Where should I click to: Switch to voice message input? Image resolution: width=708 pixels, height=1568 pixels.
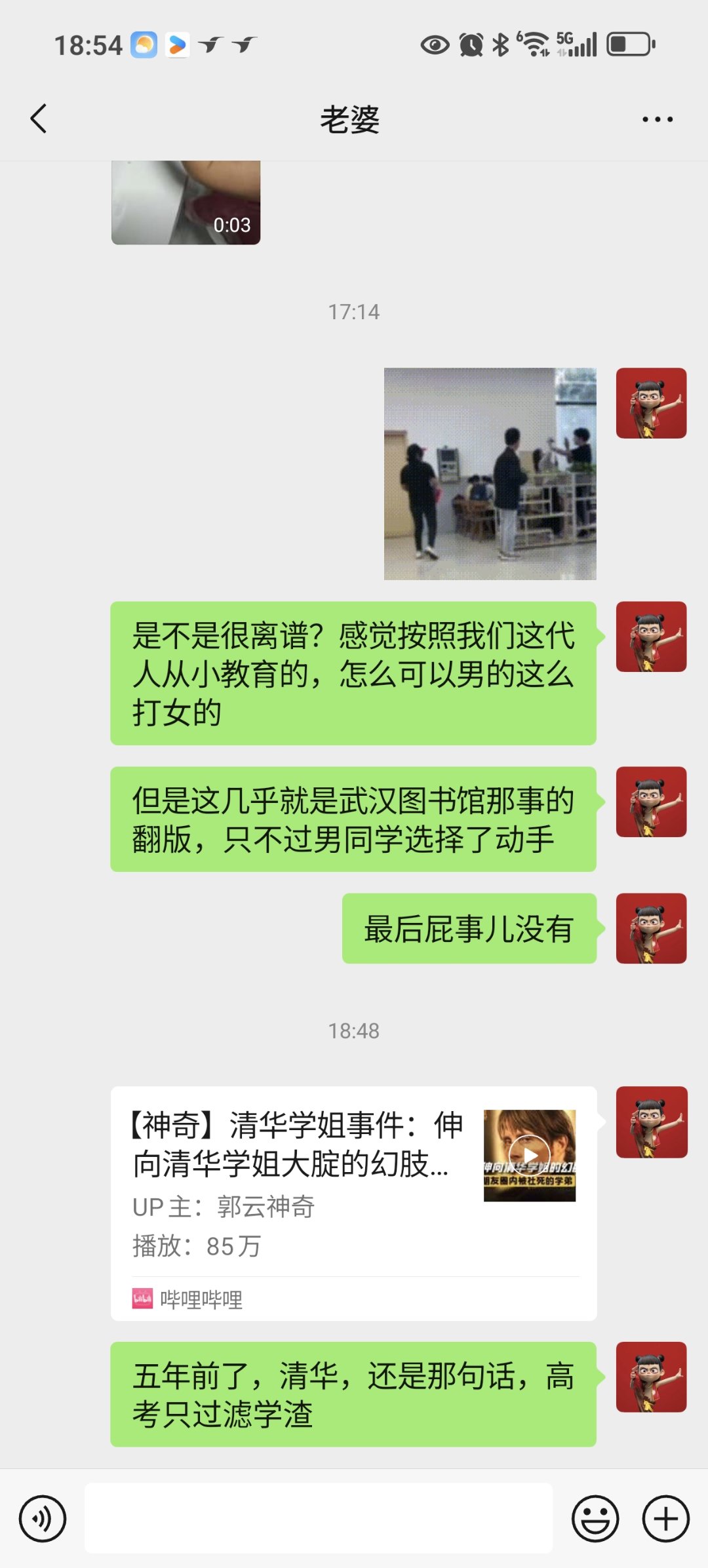(43, 1518)
